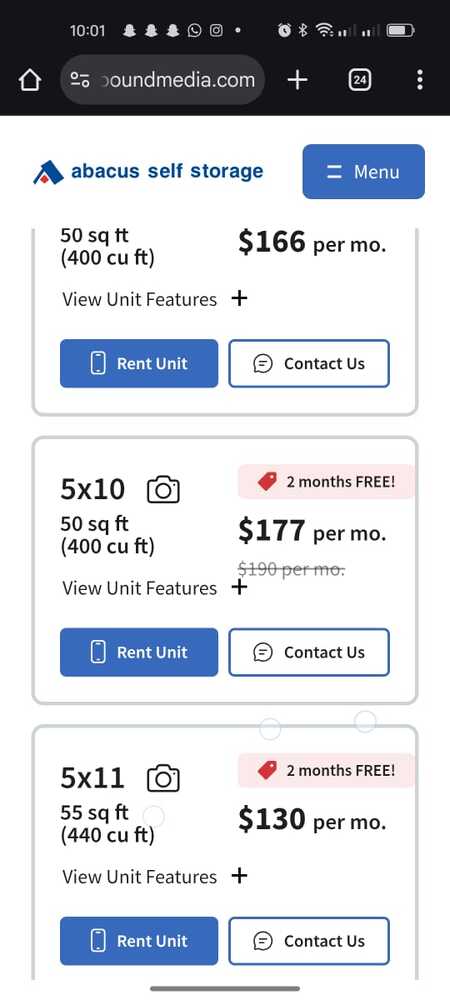Expand View Unit Features for 5x11 unit

pos(155,877)
